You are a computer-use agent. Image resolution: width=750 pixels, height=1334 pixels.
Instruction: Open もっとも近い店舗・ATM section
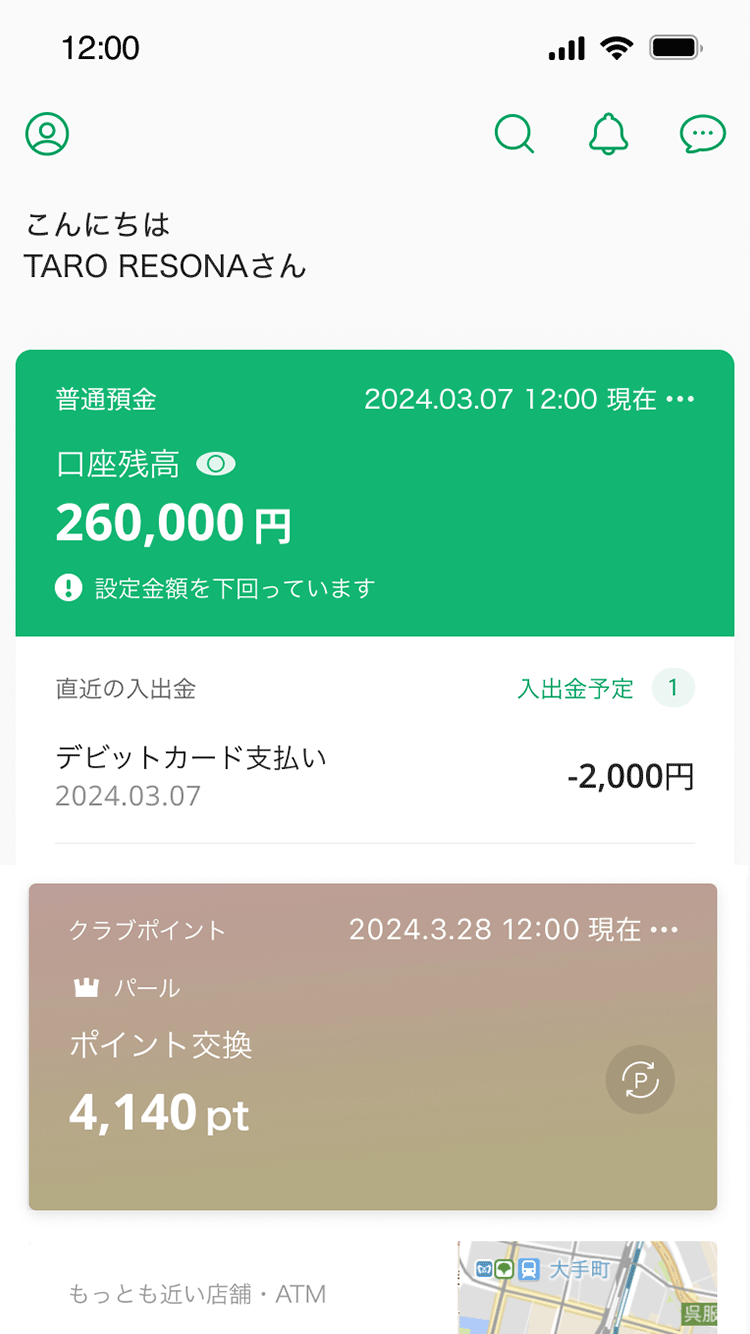196,1294
